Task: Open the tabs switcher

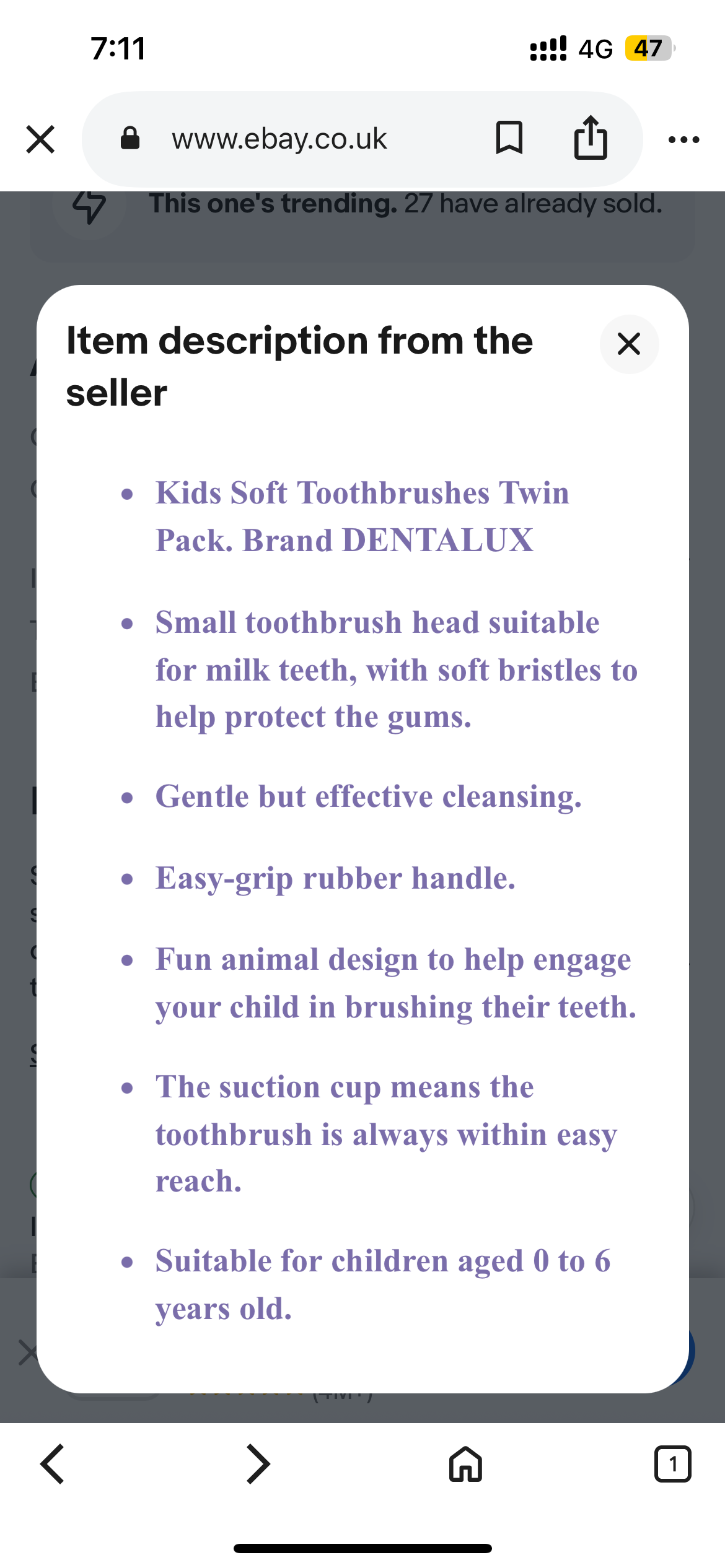Action: (672, 1464)
